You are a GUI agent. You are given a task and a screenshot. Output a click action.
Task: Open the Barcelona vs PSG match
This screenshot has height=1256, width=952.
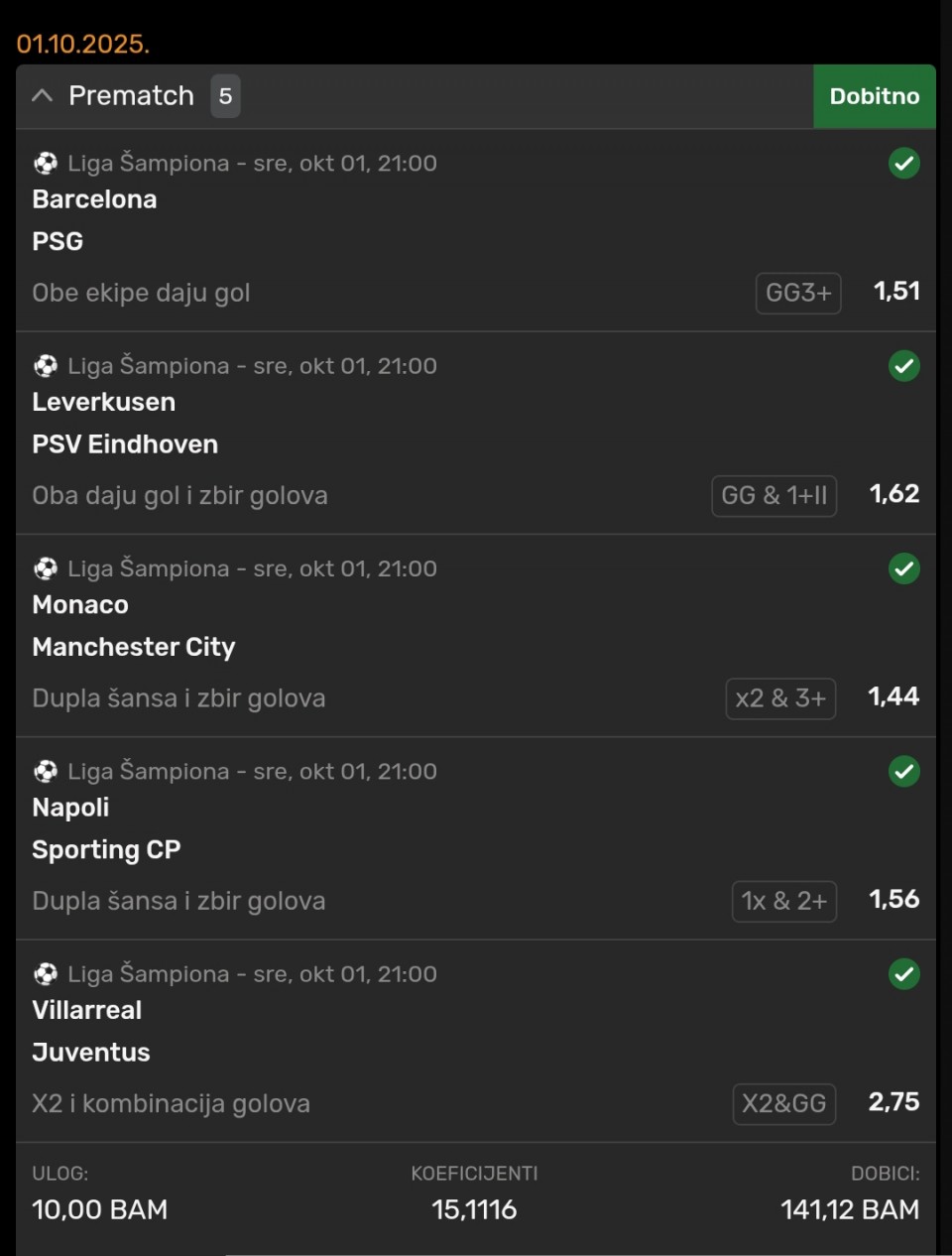click(94, 219)
